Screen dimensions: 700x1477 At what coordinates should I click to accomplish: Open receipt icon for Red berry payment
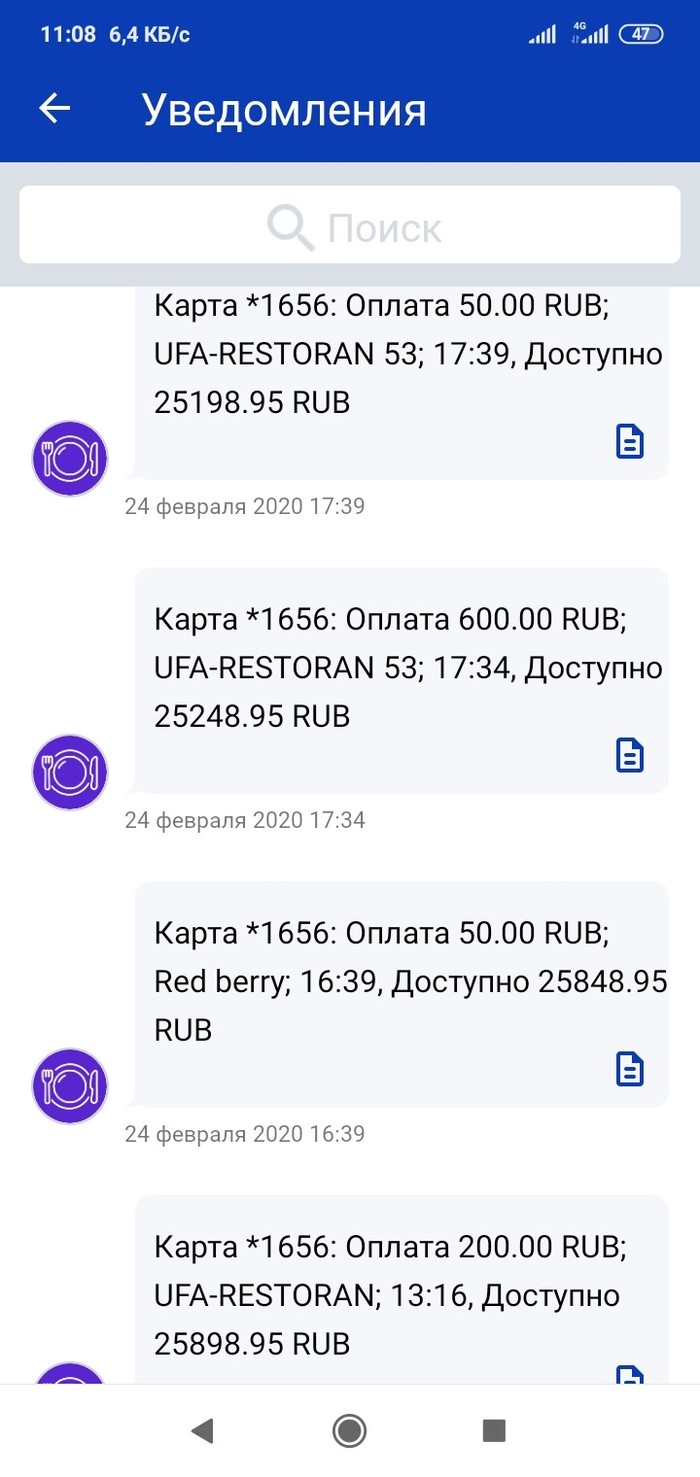point(629,1069)
